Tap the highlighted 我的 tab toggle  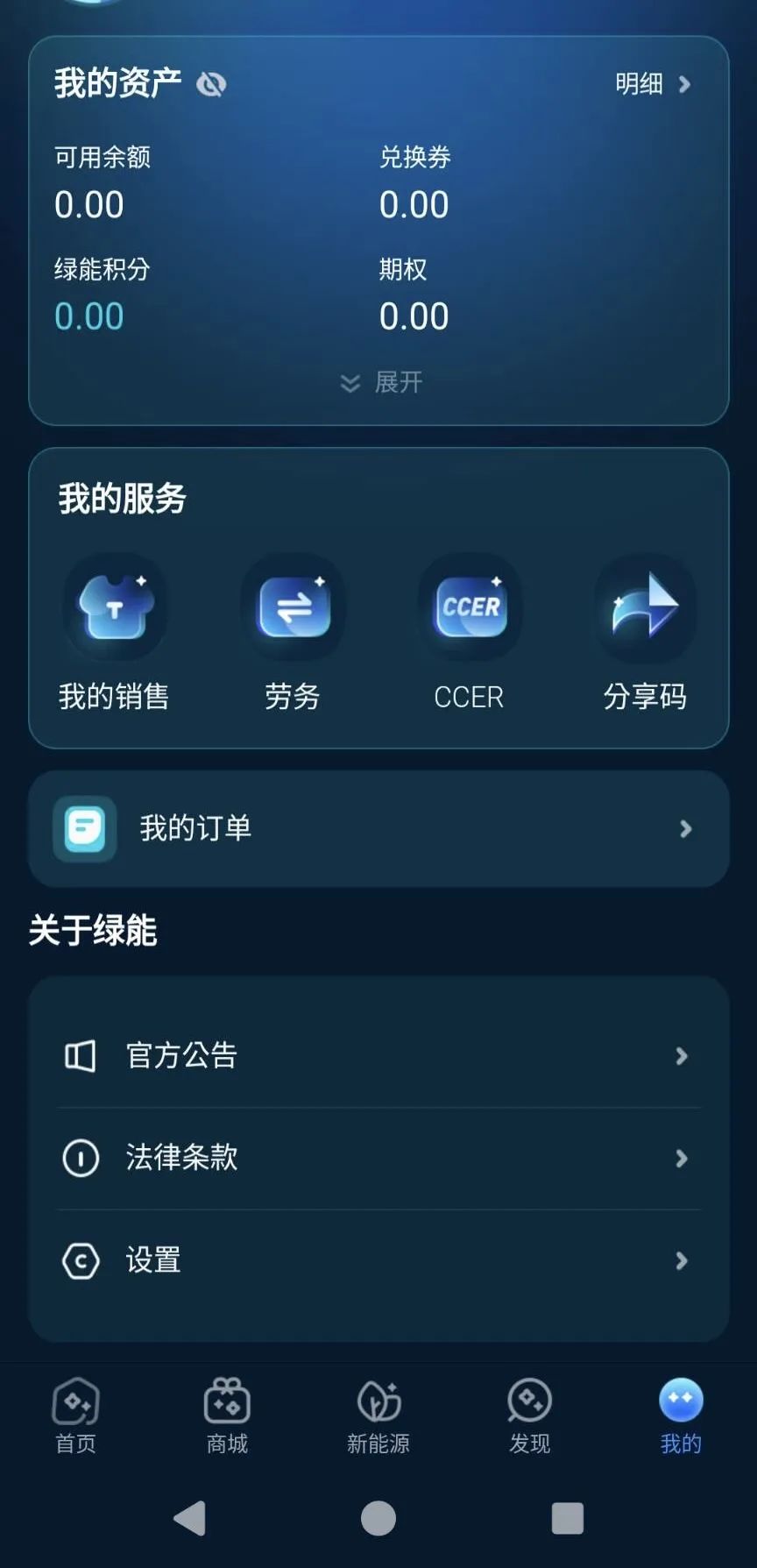click(x=680, y=1417)
